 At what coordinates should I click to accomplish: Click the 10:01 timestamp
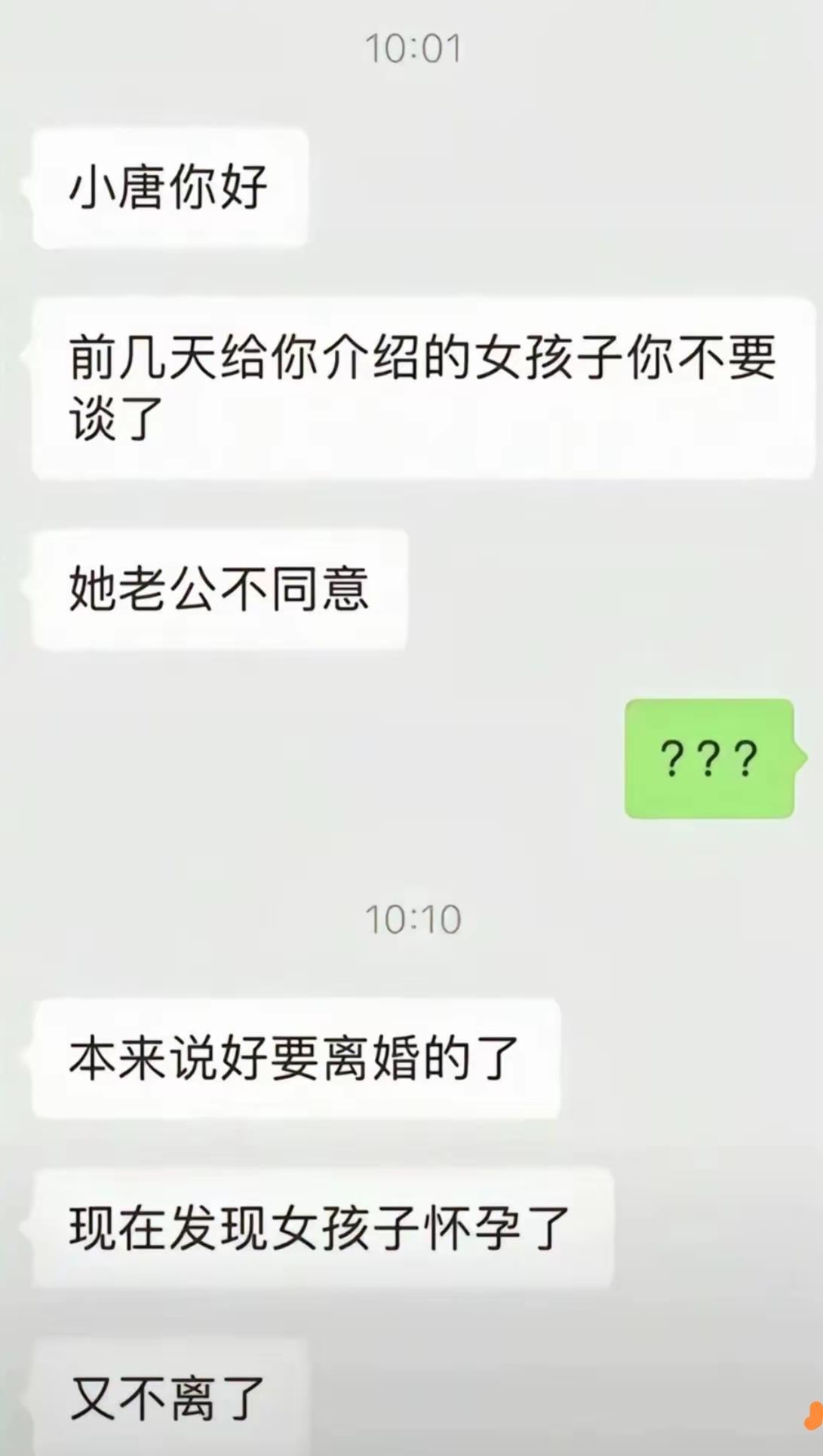[411, 48]
